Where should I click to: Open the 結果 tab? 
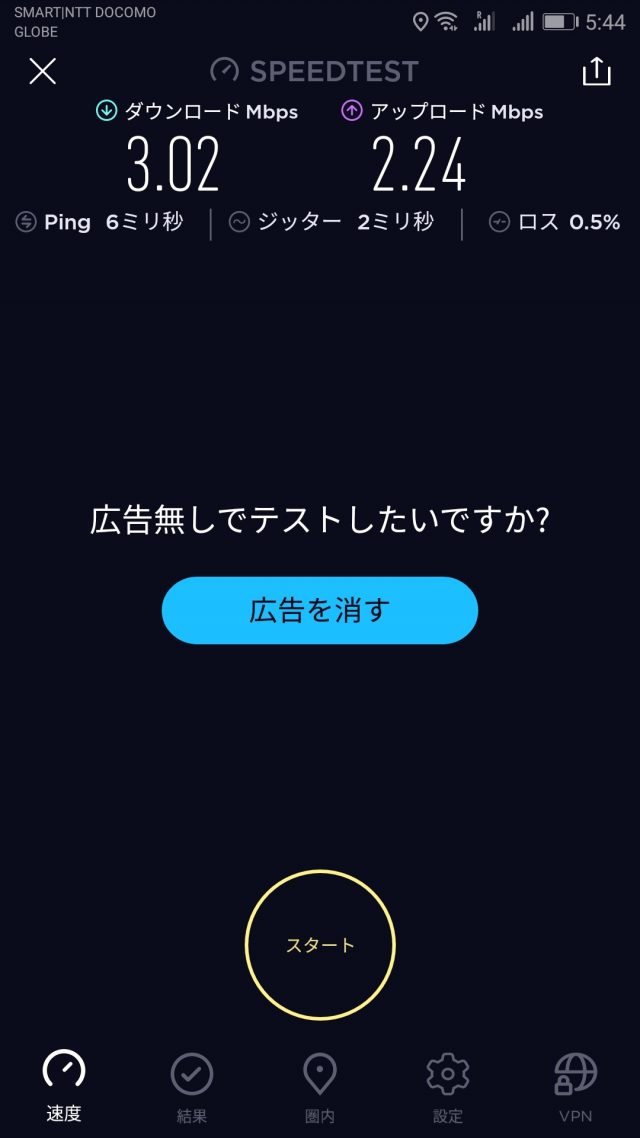tap(192, 1087)
